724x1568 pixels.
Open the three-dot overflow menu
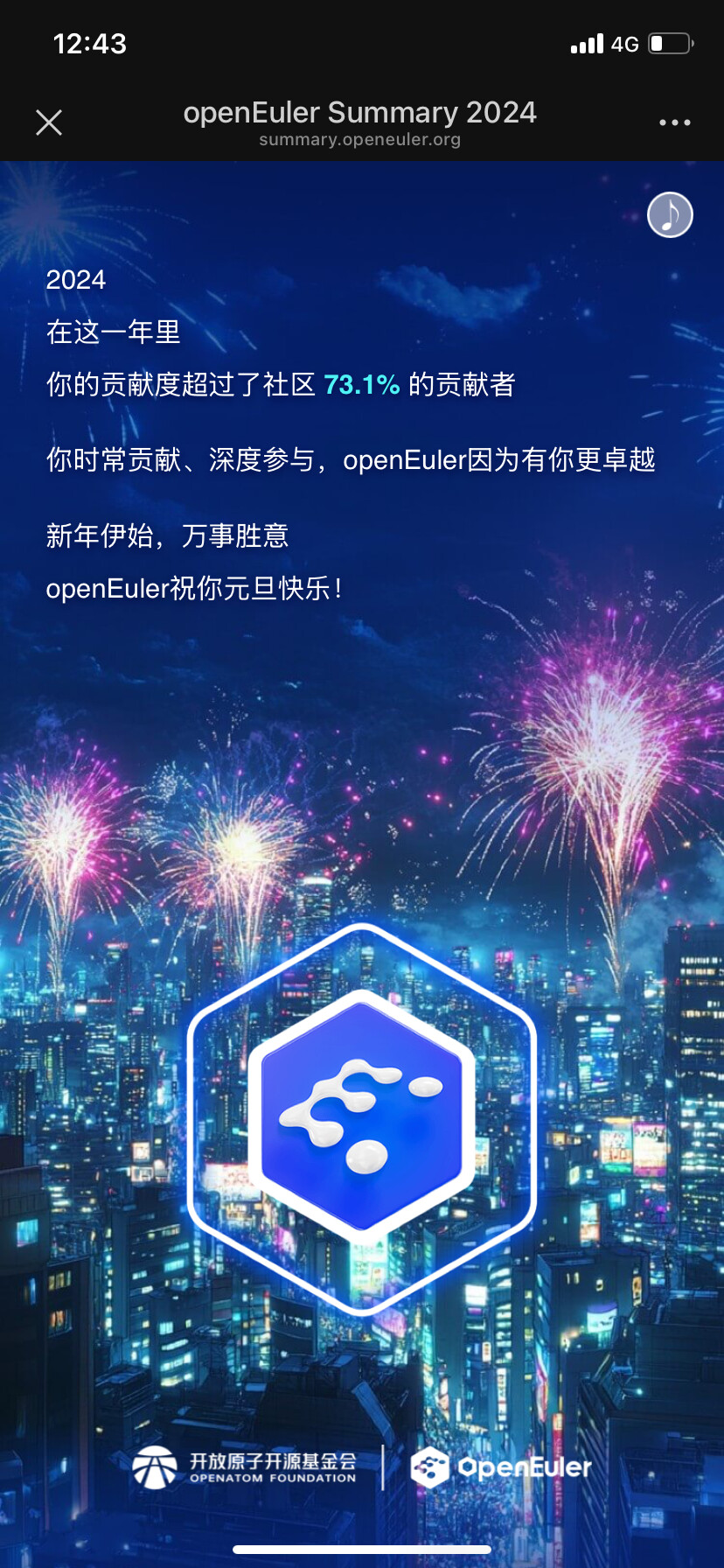tap(674, 122)
